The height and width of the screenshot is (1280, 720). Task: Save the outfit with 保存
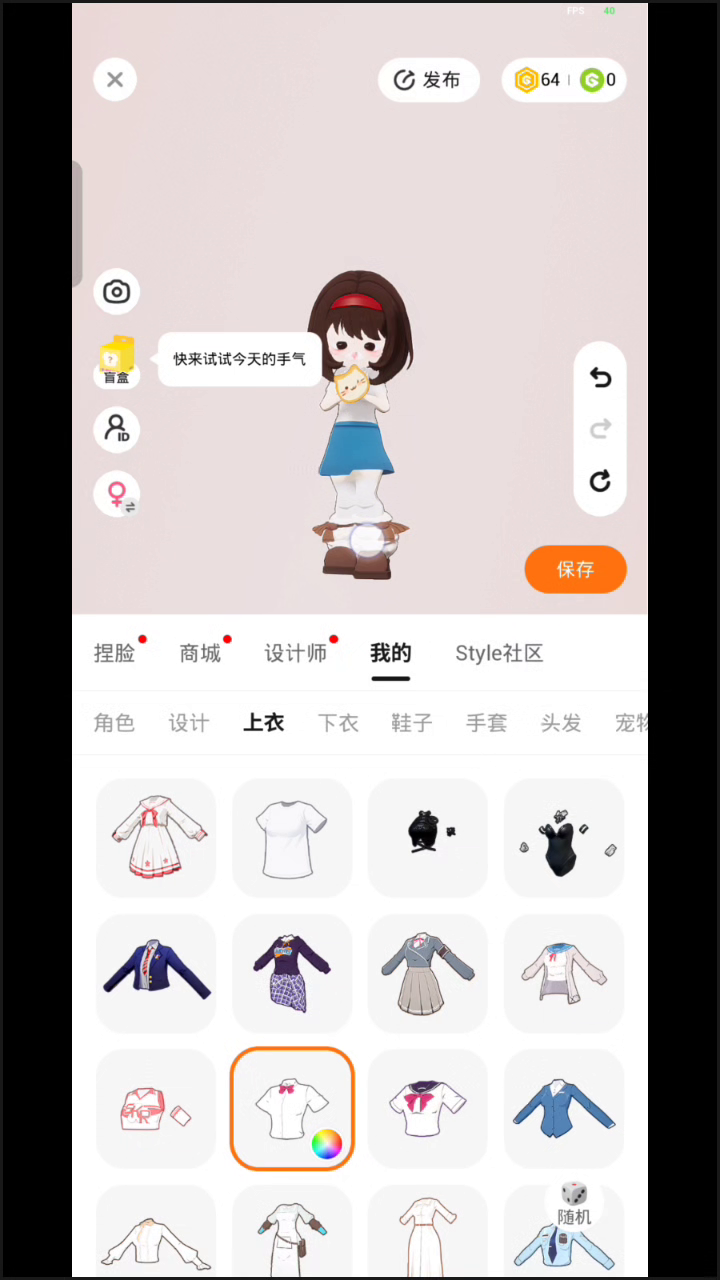pyautogui.click(x=576, y=569)
